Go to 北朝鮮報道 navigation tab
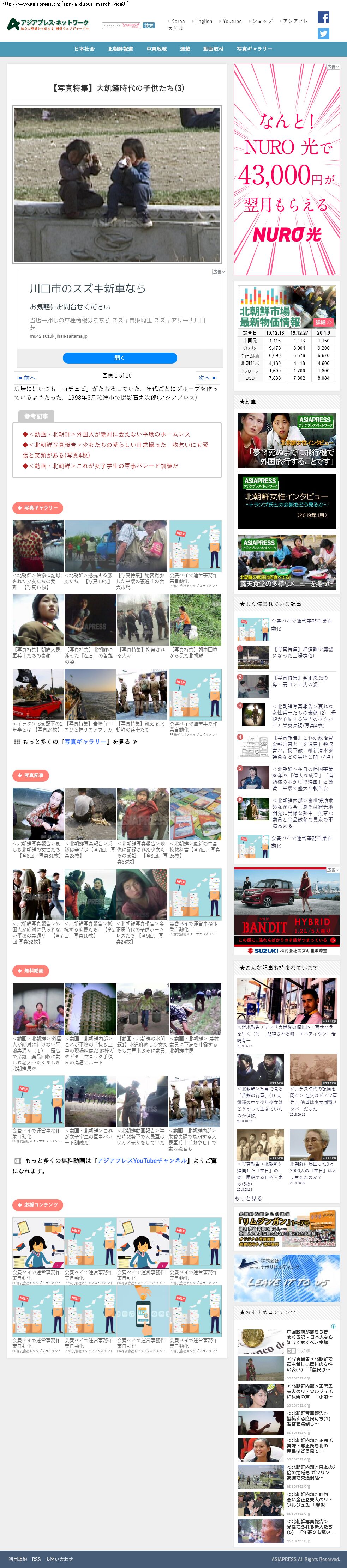 pos(120,49)
